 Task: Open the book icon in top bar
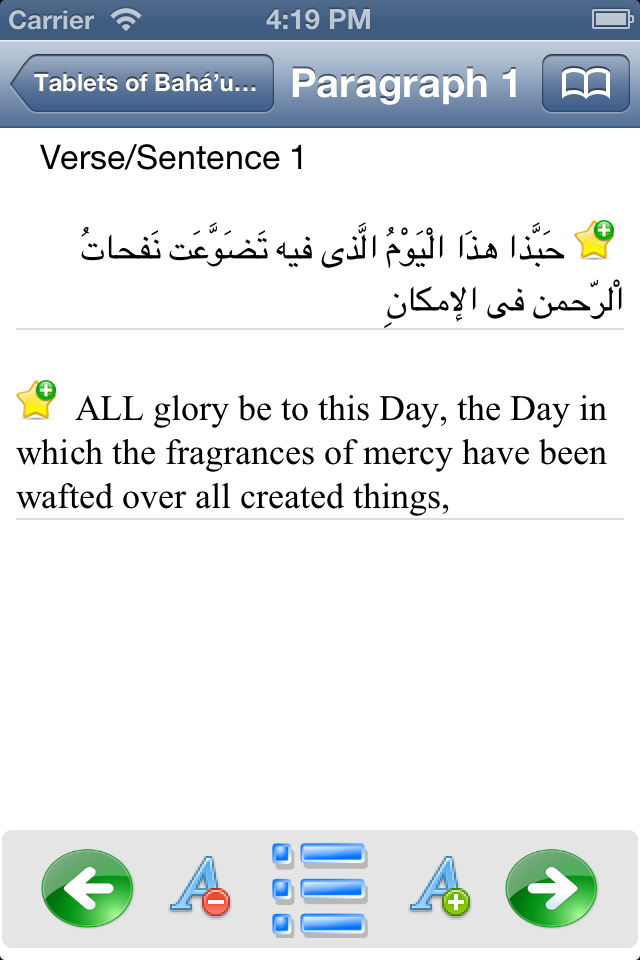585,83
